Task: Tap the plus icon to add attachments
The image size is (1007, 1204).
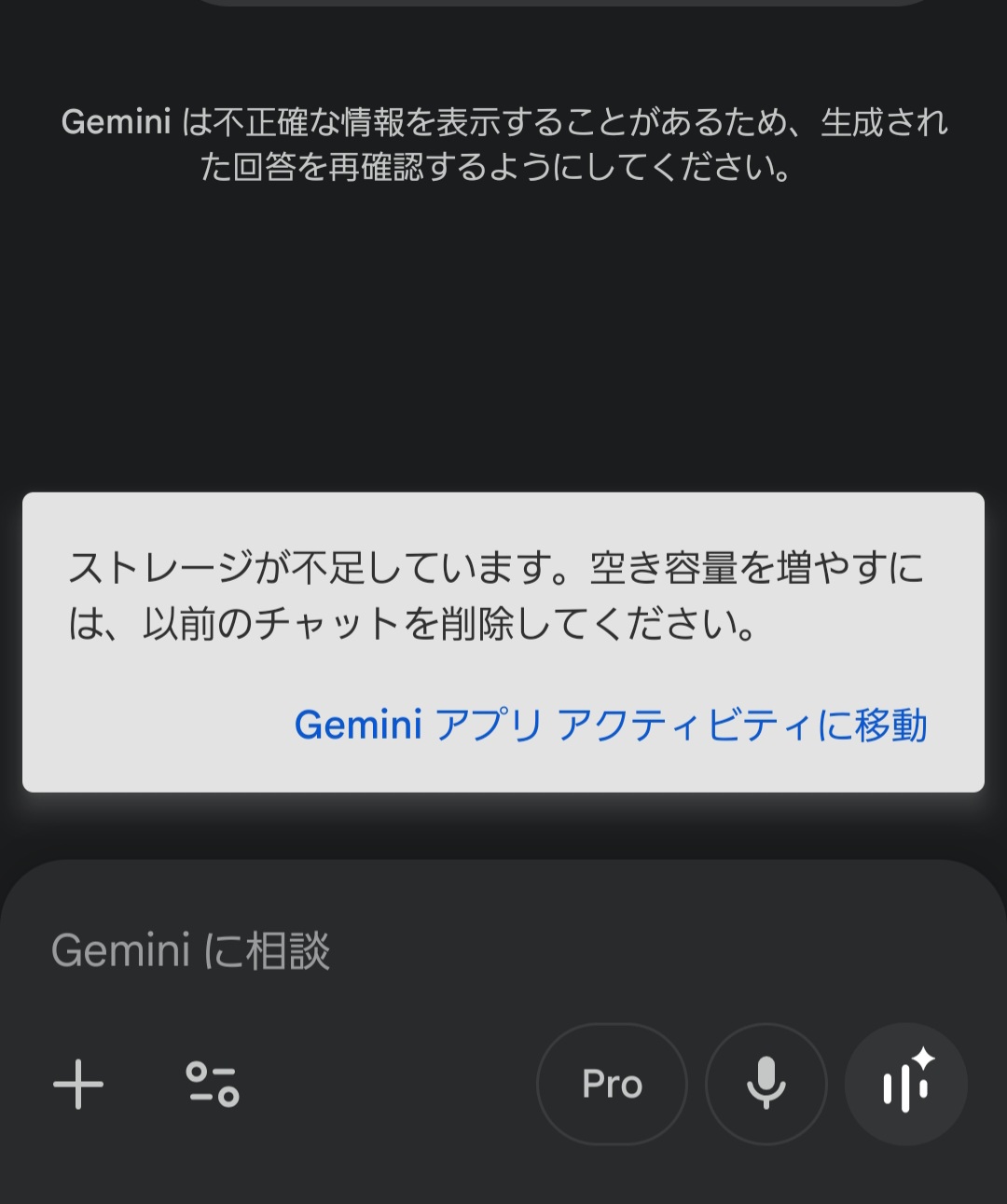Action: click(78, 1085)
